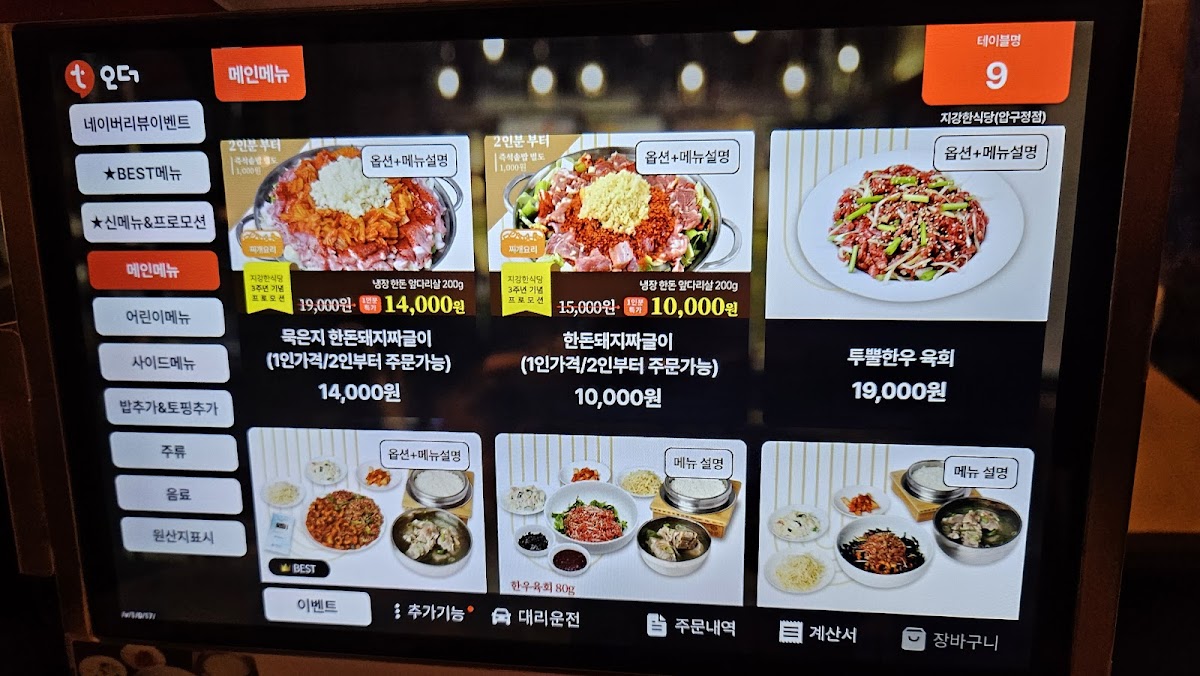
Task: Switch to the ★BEST메뉴 category
Action: [x=143, y=173]
